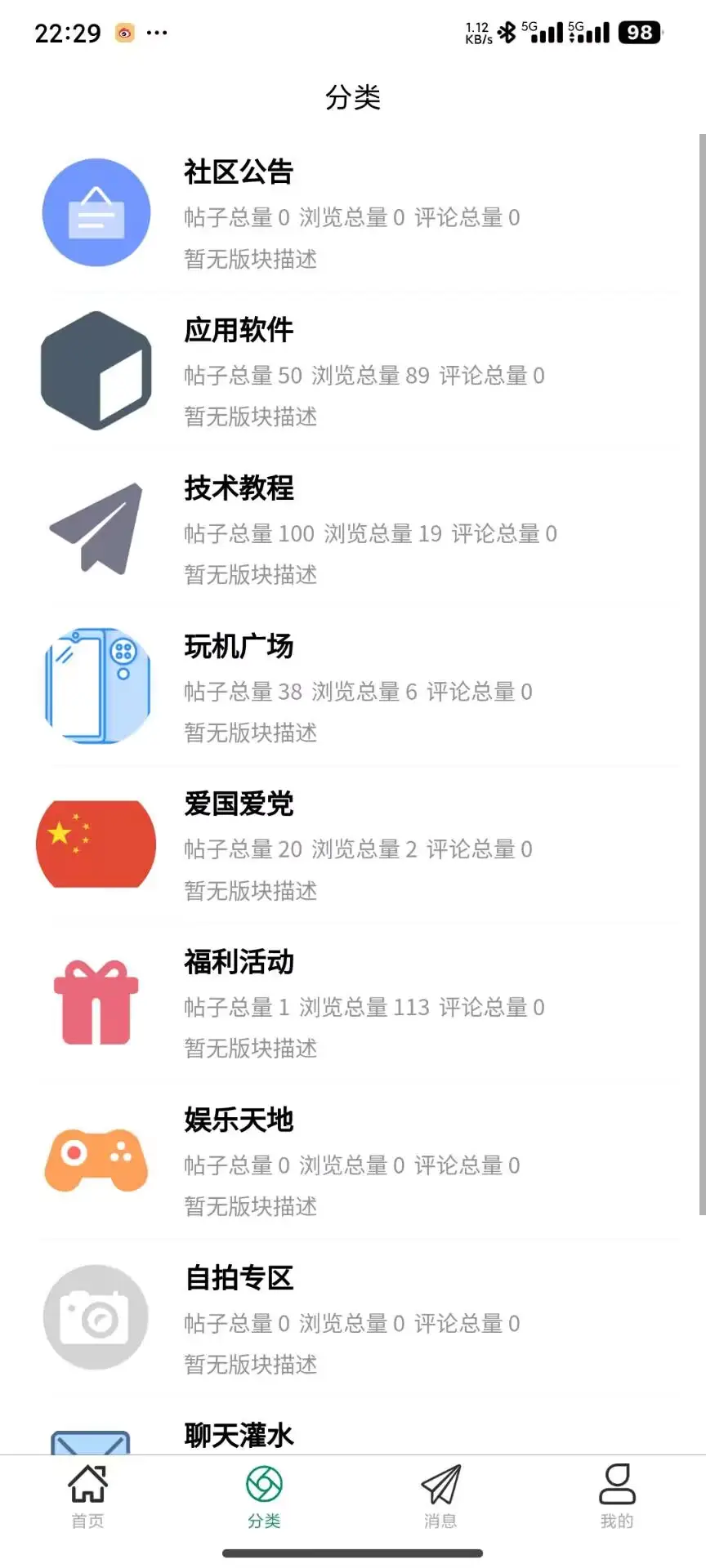Open the 聊天灌水 category

click(239, 1435)
